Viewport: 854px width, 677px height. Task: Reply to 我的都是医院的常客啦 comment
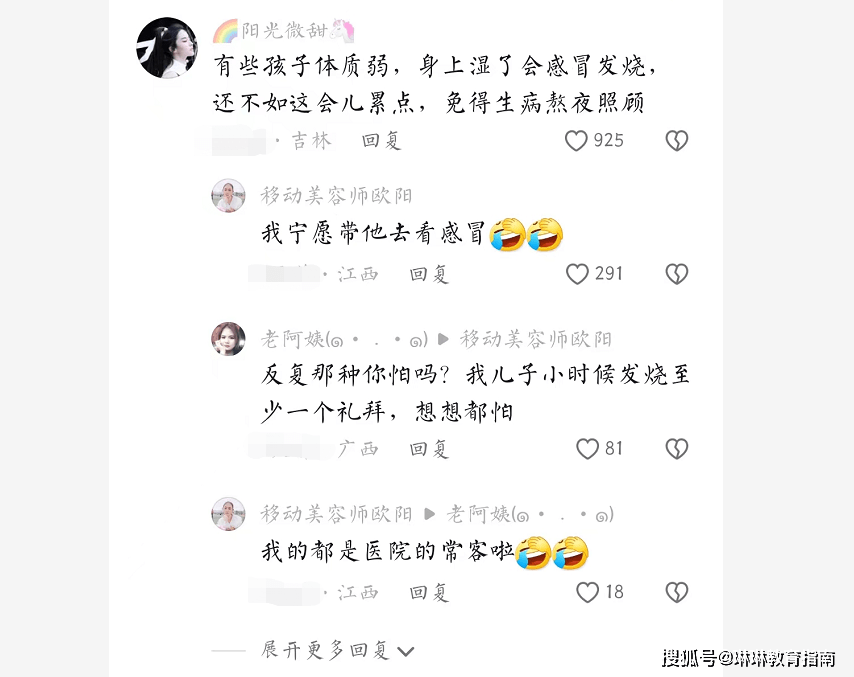[429, 593]
